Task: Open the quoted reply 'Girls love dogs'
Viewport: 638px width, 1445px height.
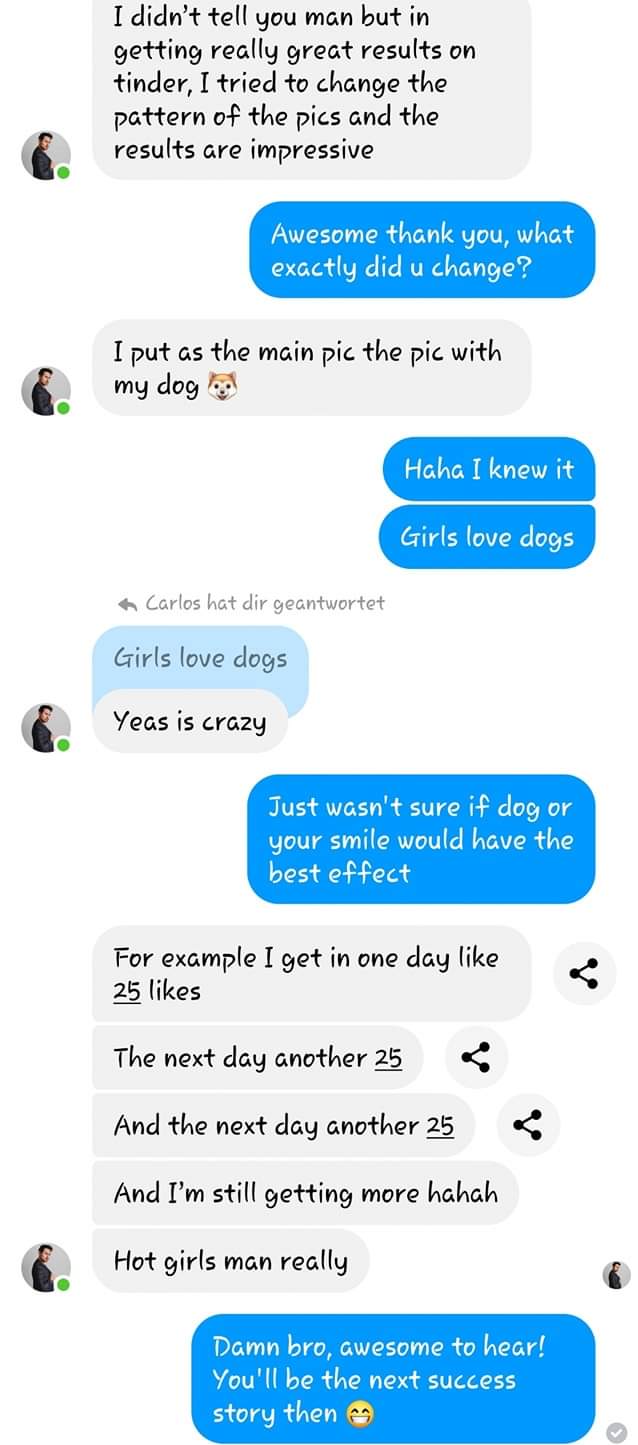Action: point(200,658)
